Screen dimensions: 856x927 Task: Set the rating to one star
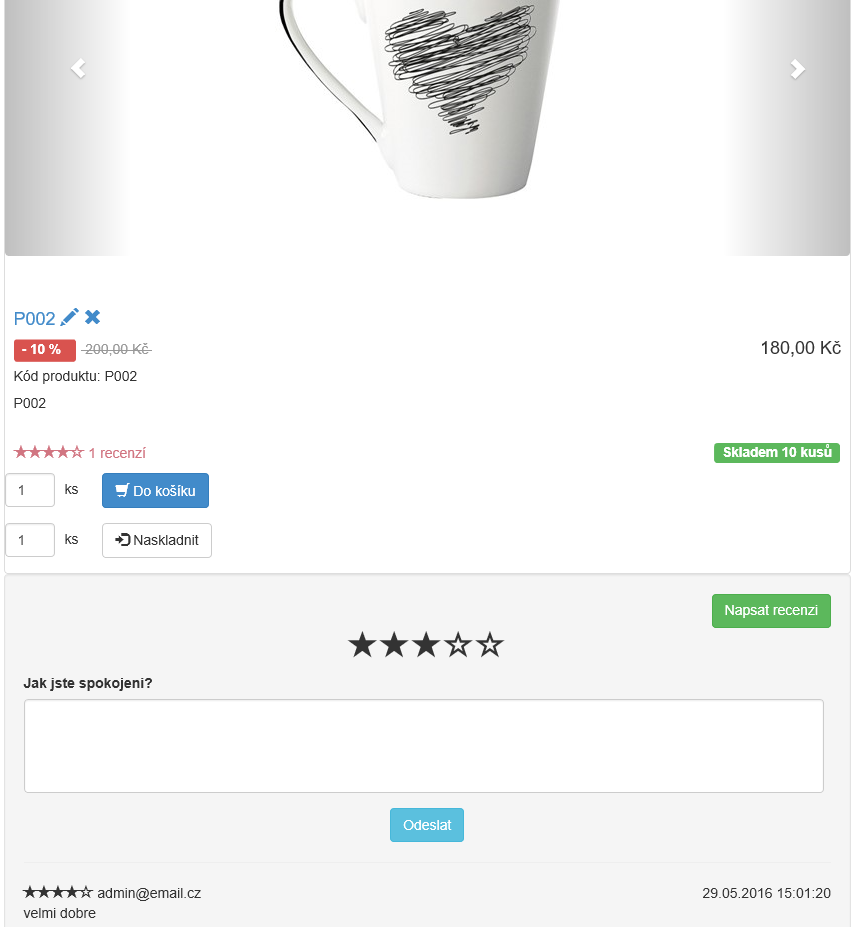[362, 646]
